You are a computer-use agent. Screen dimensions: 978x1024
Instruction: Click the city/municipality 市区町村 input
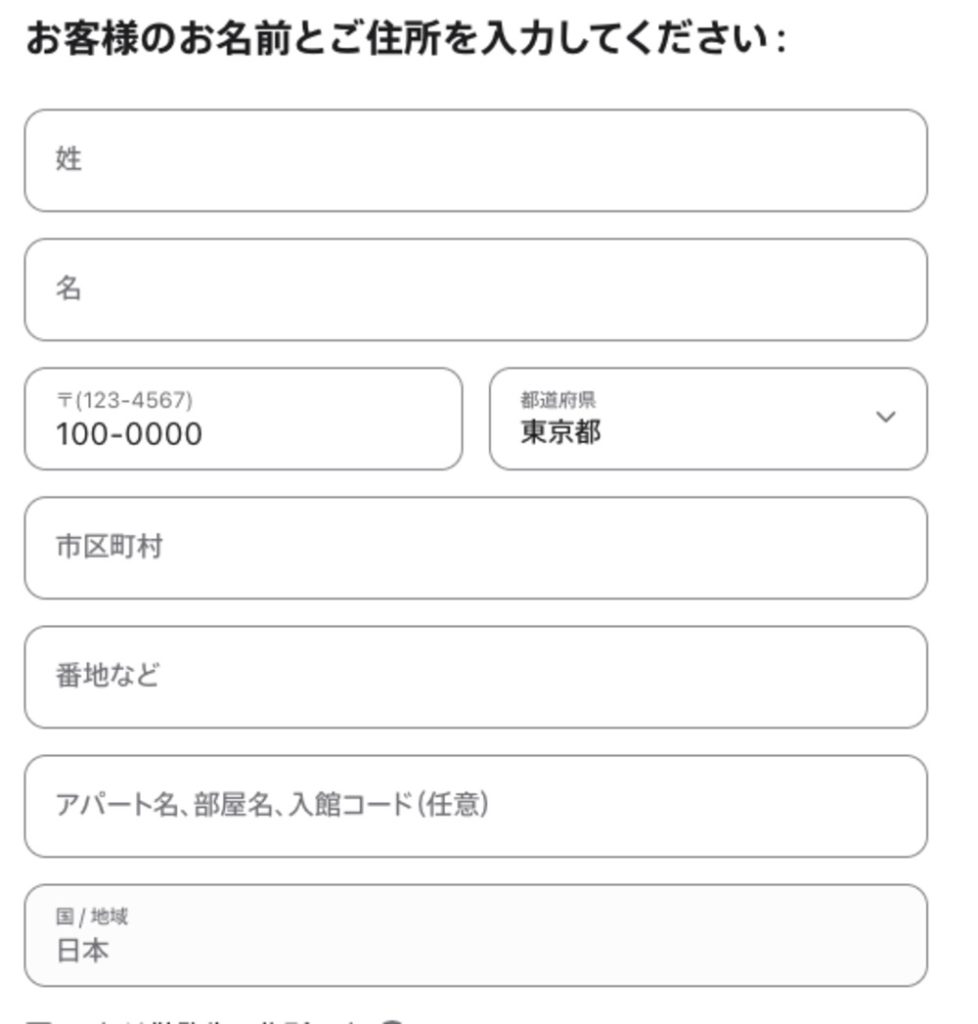tap(478, 548)
